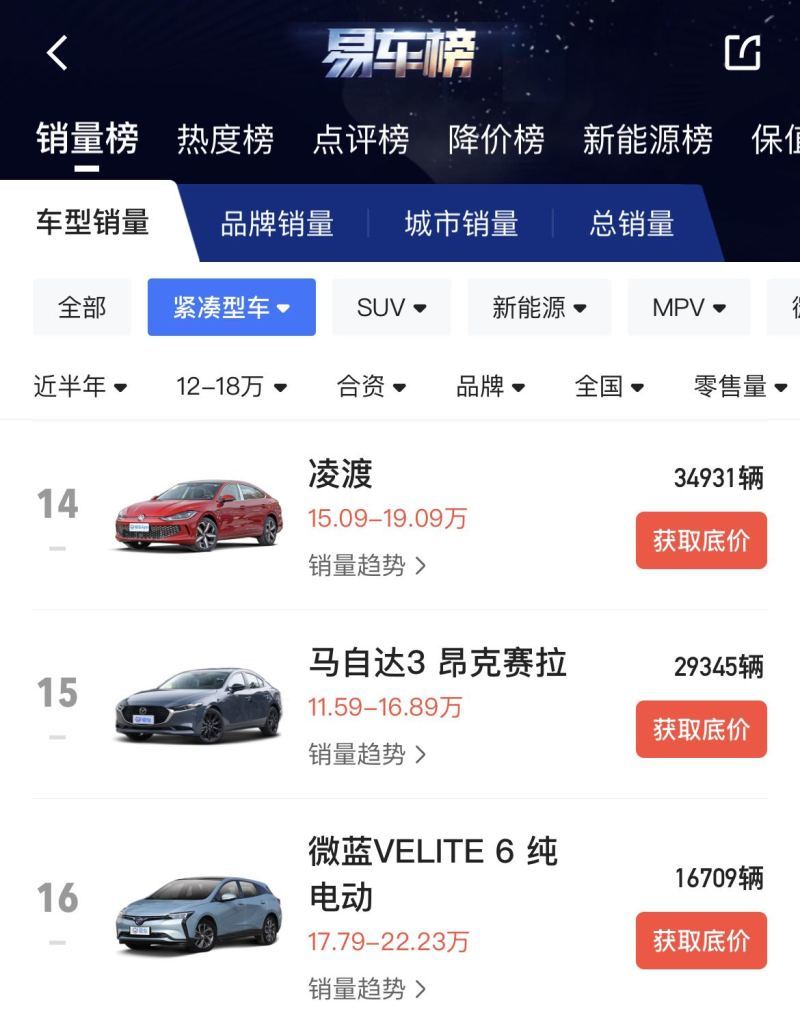Image resolution: width=800 pixels, height=1022 pixels.
Task: Share this ranking page
Action: point(742,52)
